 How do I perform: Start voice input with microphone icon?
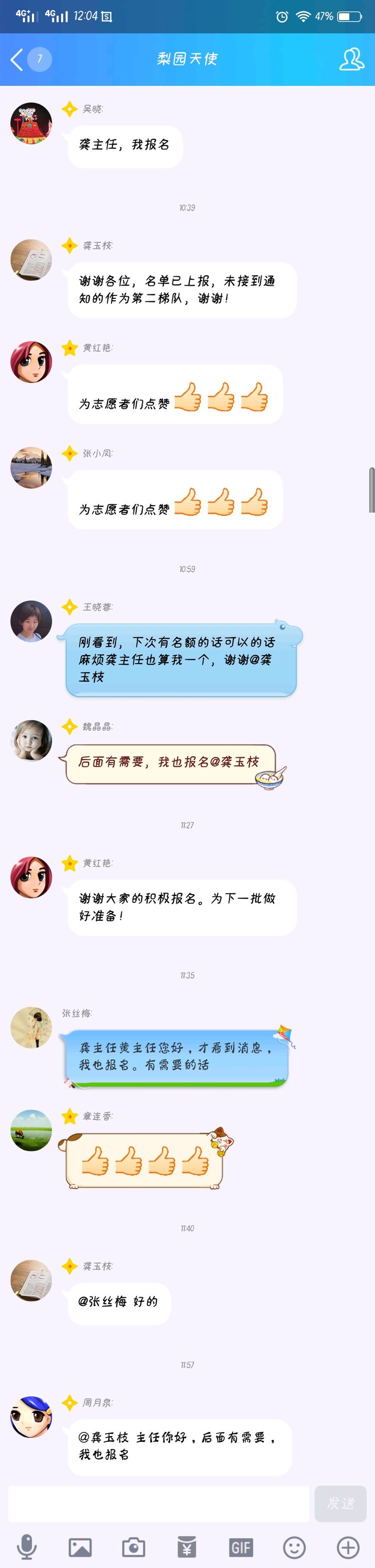[x=26, y=1546]
